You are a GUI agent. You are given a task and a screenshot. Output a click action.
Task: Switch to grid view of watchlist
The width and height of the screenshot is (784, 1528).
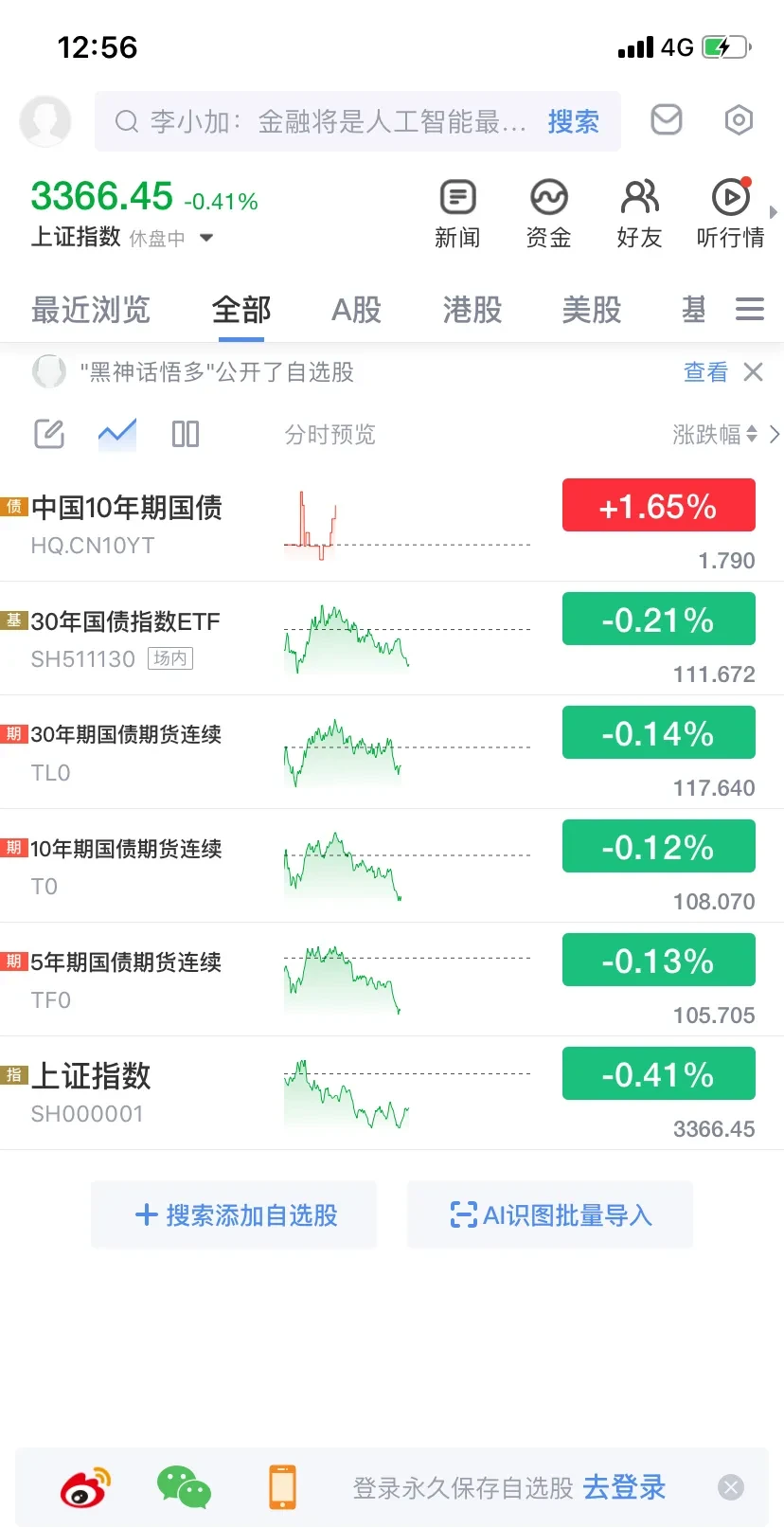coord(185,433)
